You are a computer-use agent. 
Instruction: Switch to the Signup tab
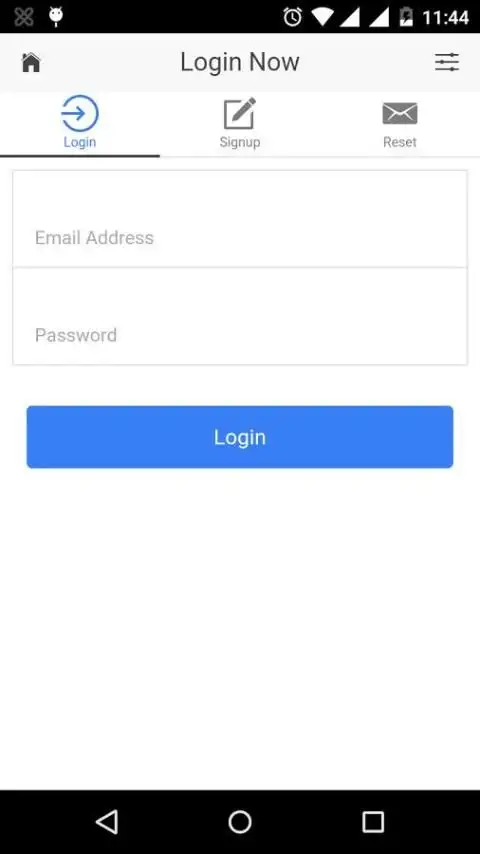[240, 124]
